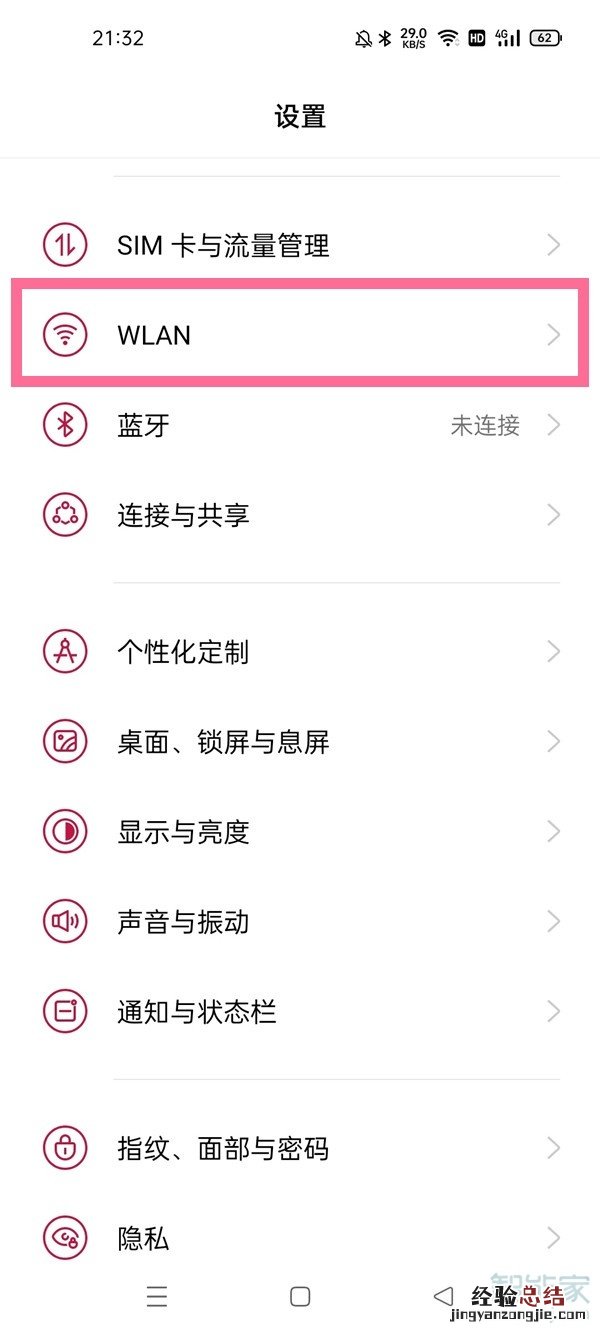Open 隐私 privacy settings
This screenshot has height=1333, width=600.
pos(300,1239)
